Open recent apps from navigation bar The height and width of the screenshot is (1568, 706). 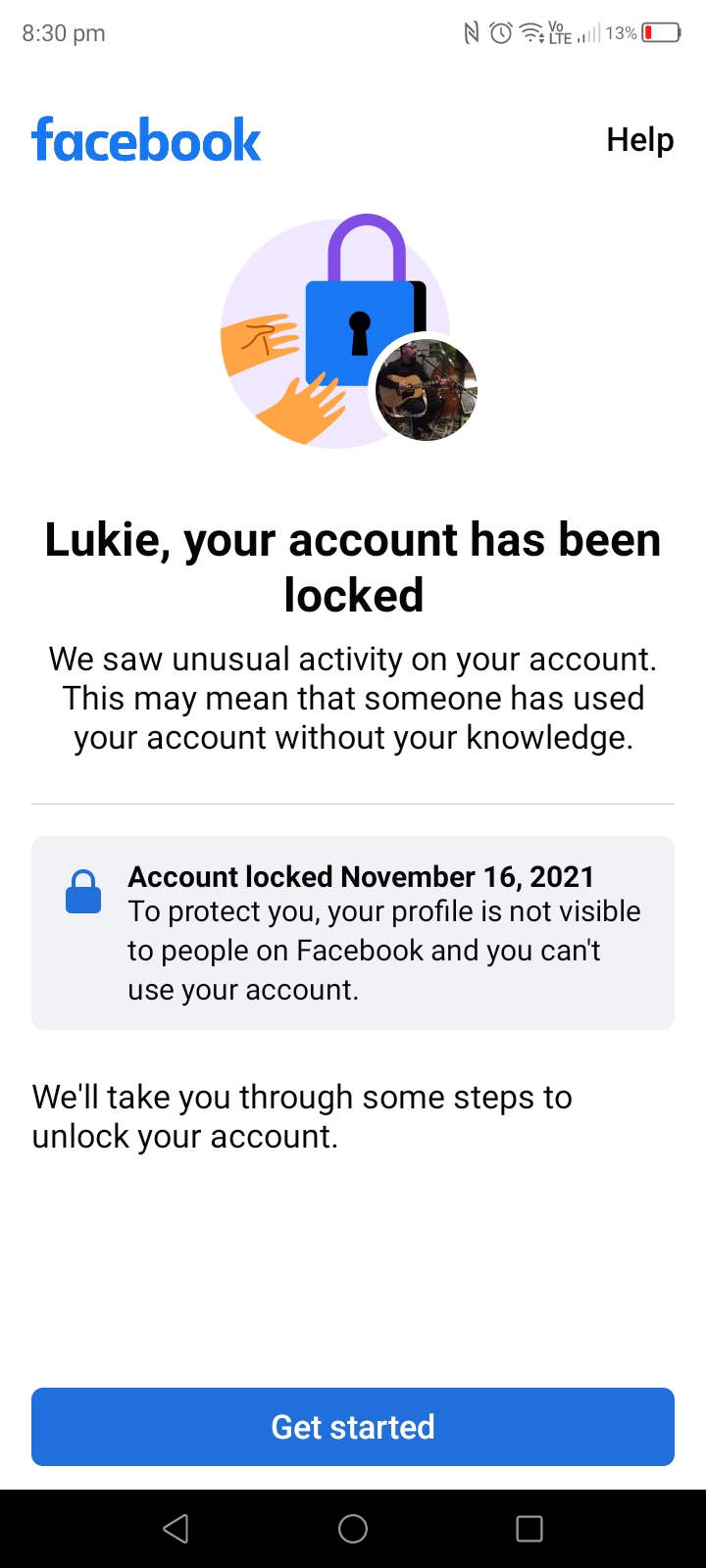point(529,1529)
